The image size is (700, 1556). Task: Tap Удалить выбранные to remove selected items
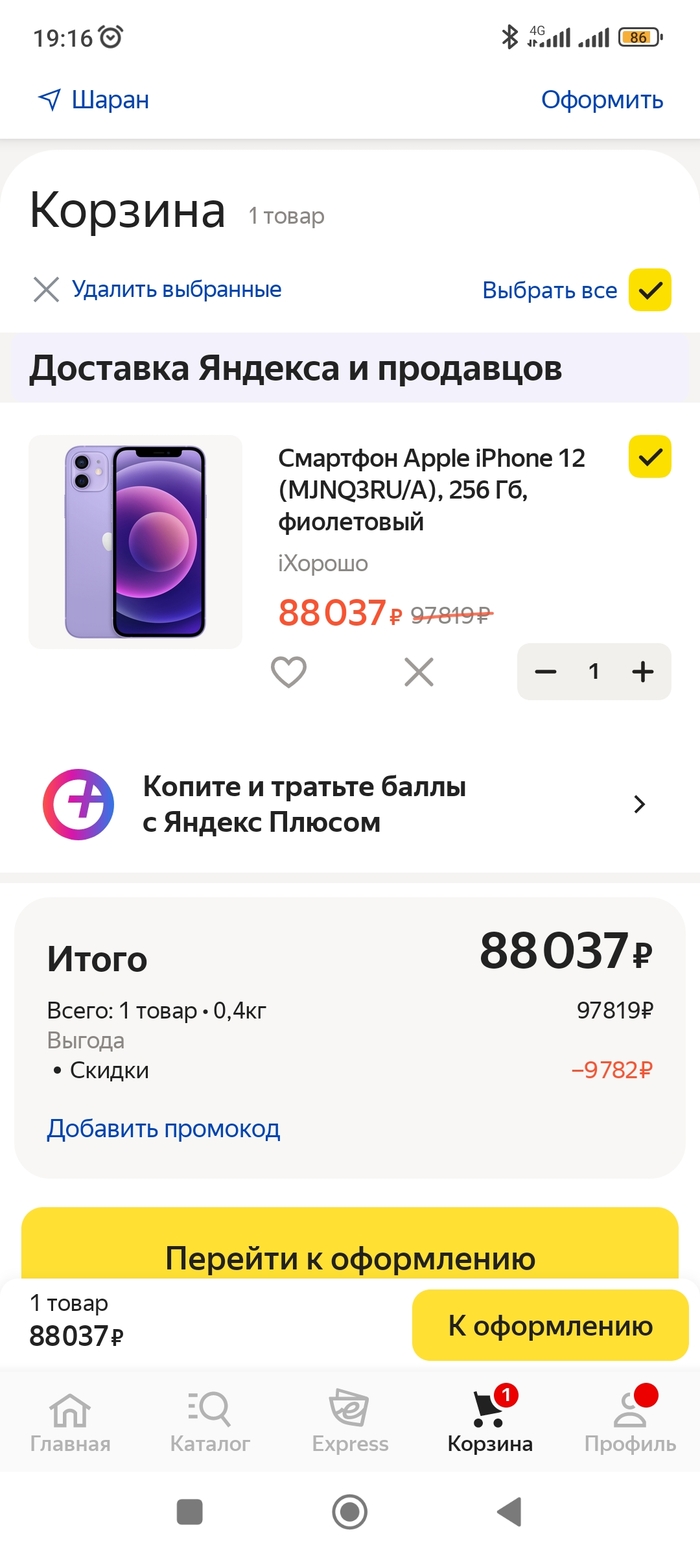pyautogui.click(x=157, y=290)
